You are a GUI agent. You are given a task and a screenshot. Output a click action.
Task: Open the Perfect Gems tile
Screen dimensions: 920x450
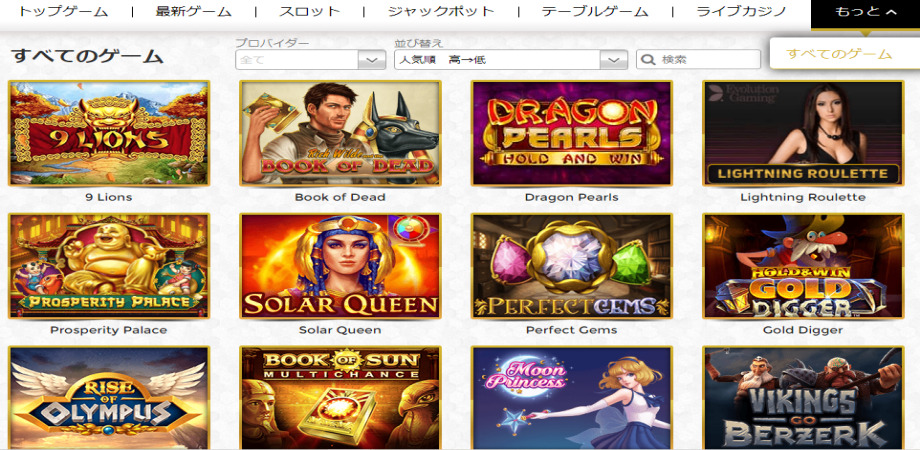click(x=571, y=266)
